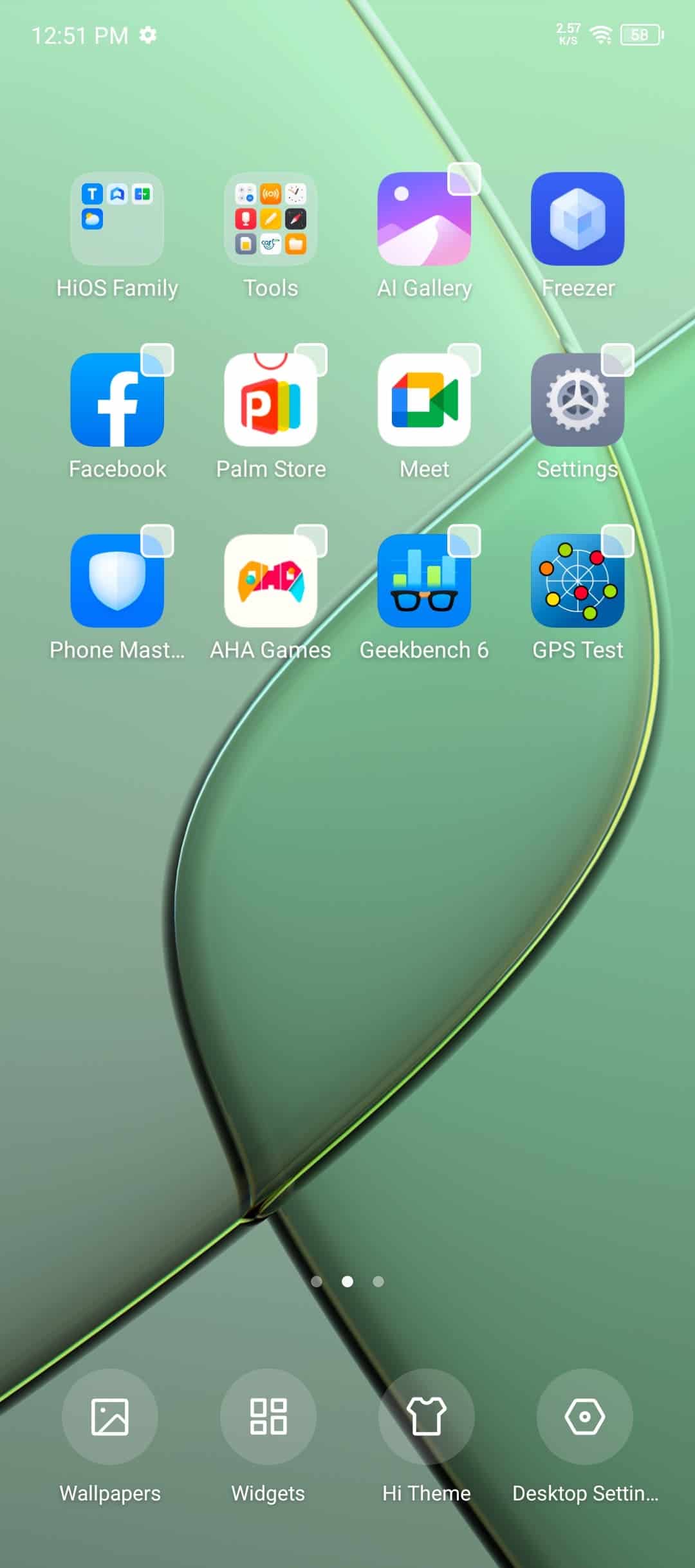This screenshot has height=1568, width=695.
Task: Choose the Phone Master app icon
Action: tap(117, 581)
